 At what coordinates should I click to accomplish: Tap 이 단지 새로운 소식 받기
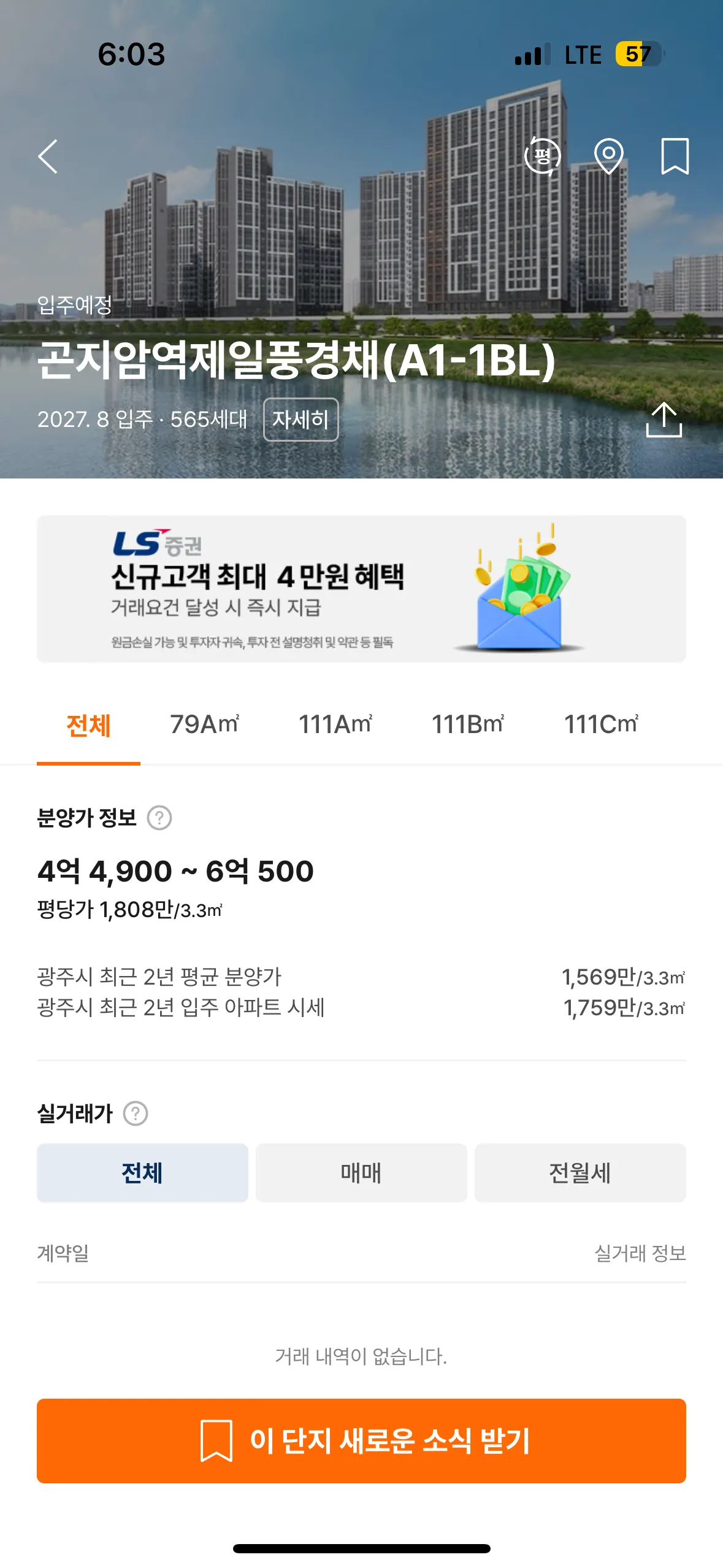361,1441
